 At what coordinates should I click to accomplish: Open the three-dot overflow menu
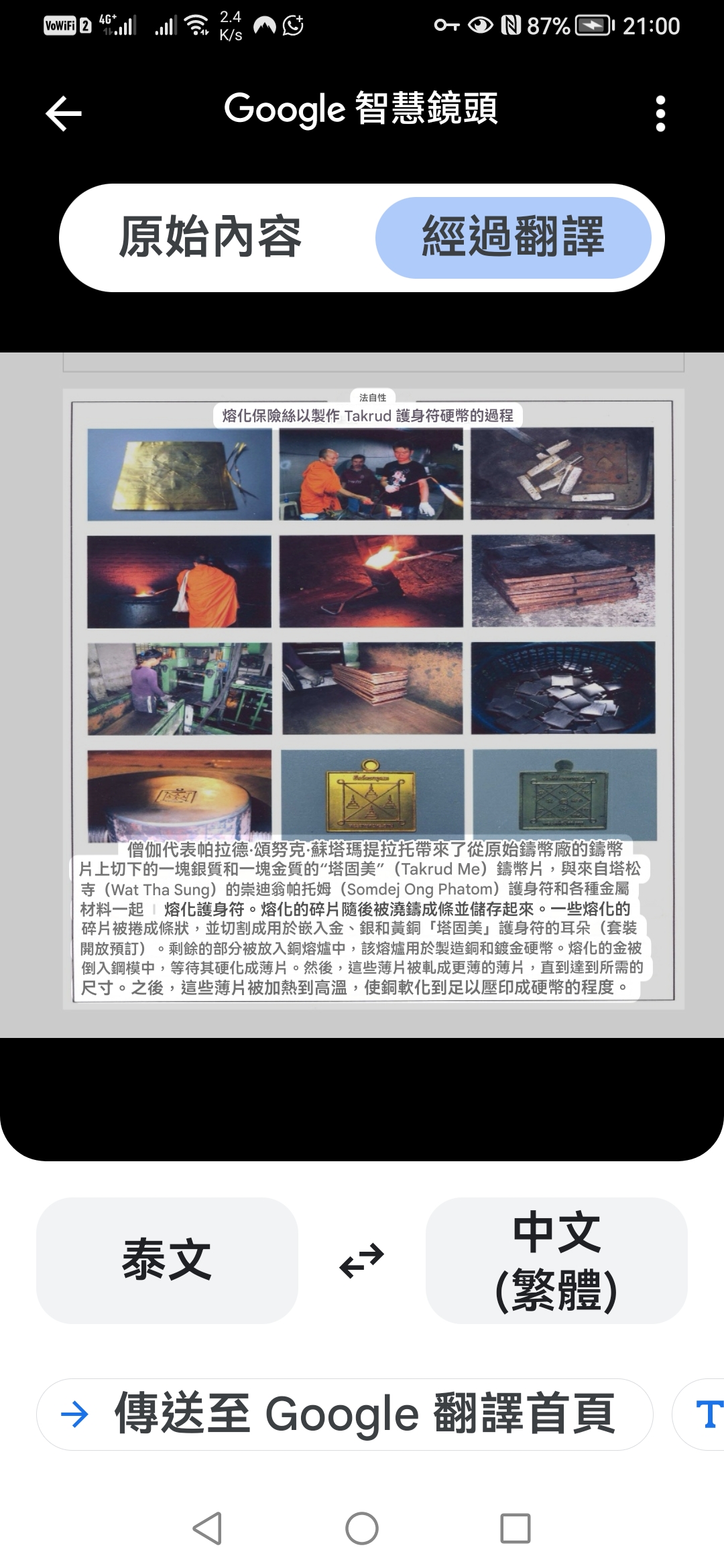660,113
